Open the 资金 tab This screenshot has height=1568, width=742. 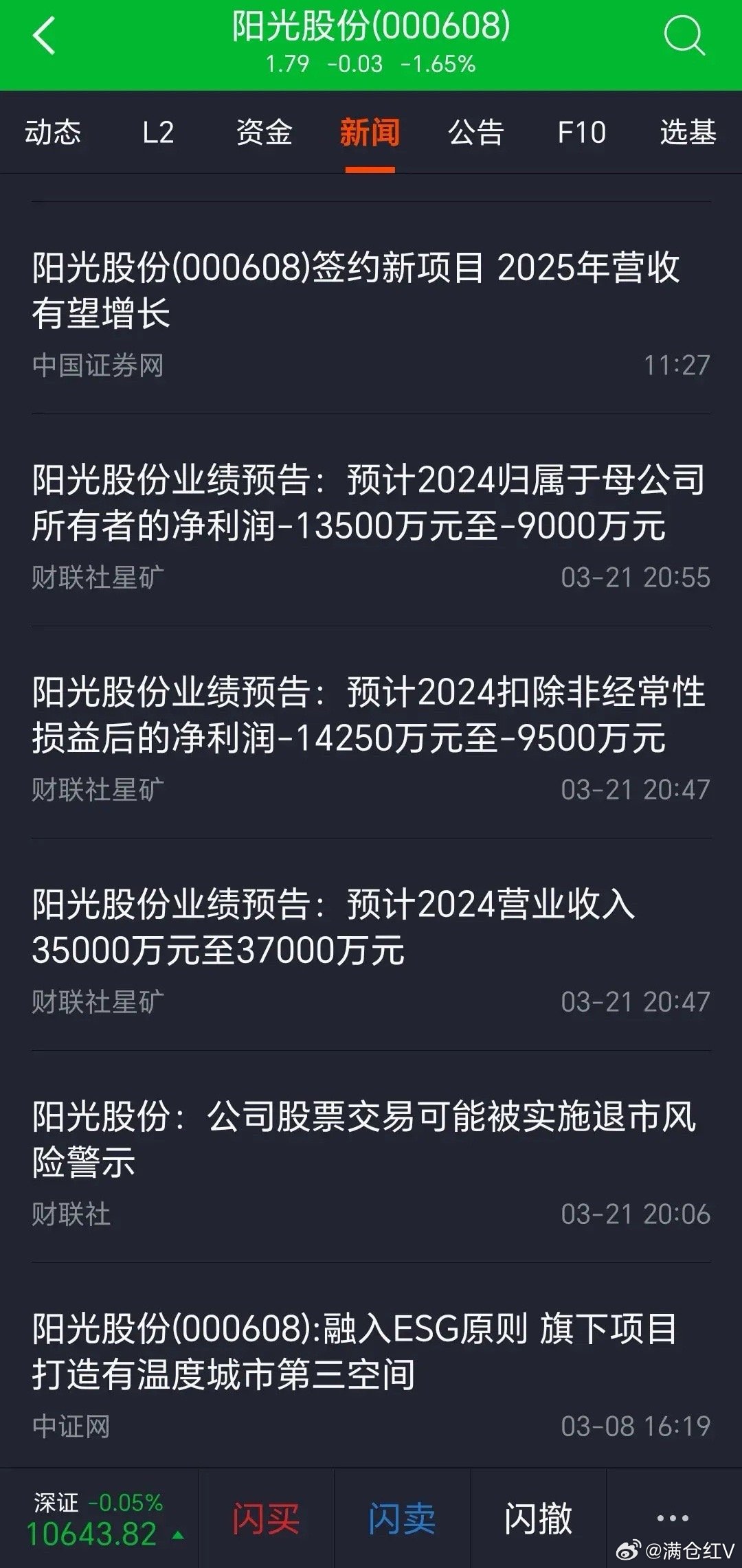(265, 133)
